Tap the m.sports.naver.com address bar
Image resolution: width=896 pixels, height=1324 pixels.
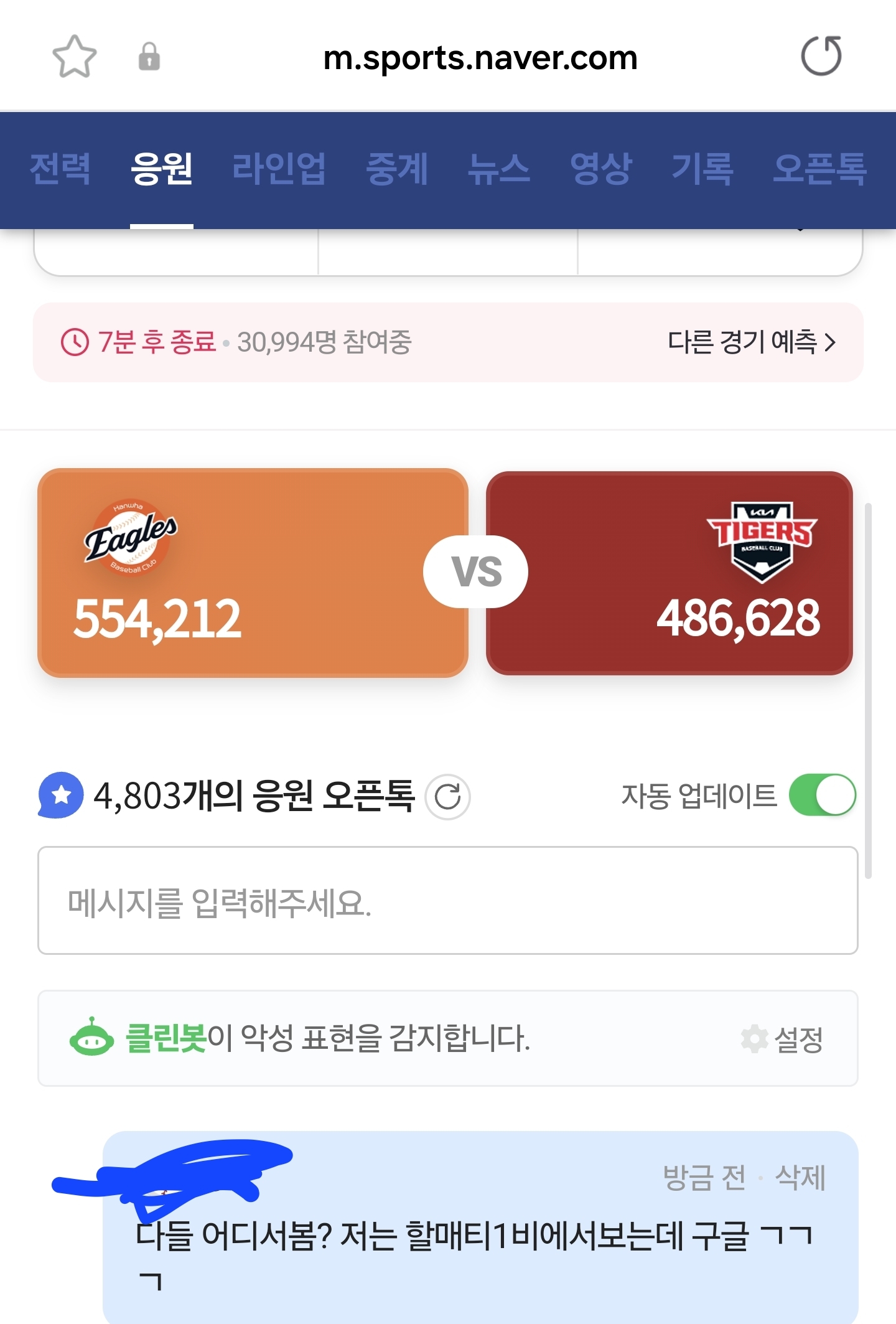(x=480, y=58)
